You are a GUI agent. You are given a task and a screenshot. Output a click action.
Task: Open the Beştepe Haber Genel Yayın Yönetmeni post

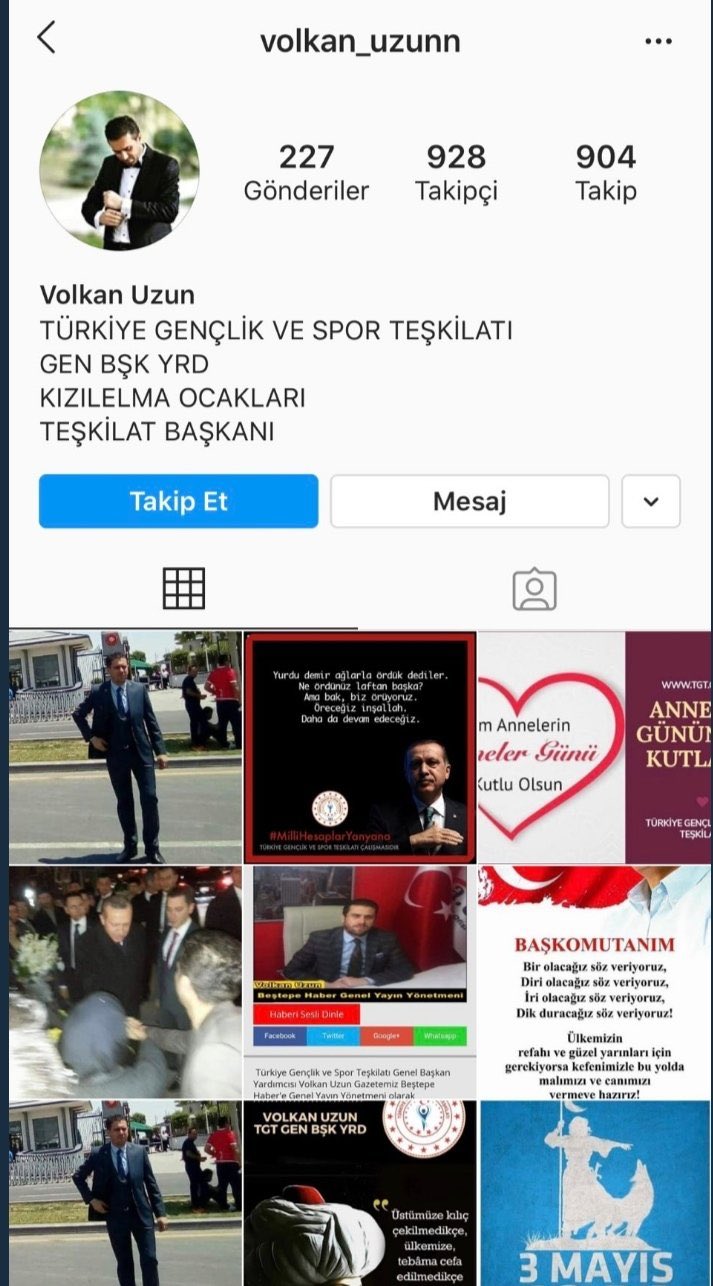360,982
